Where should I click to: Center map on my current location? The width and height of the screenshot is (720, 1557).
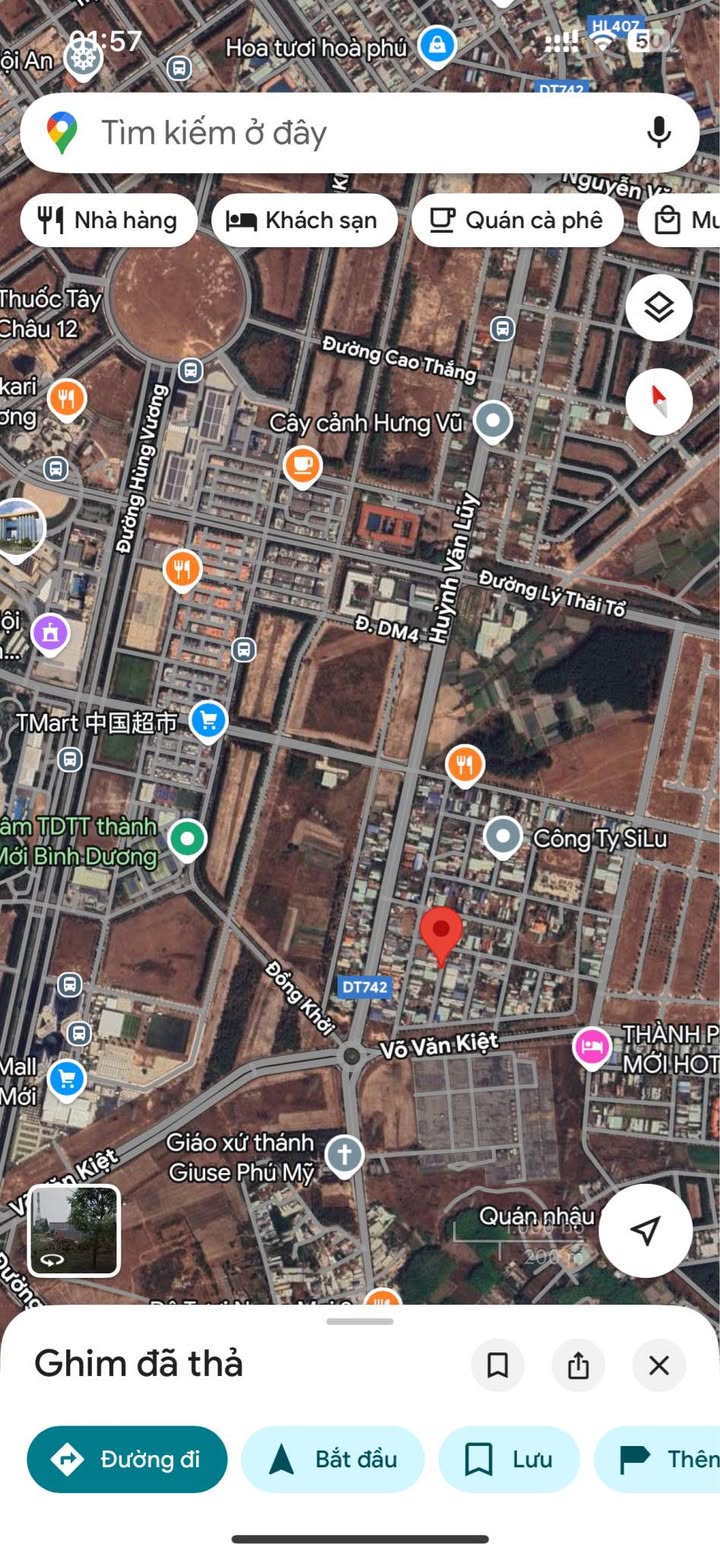(x=646, y=1230)
